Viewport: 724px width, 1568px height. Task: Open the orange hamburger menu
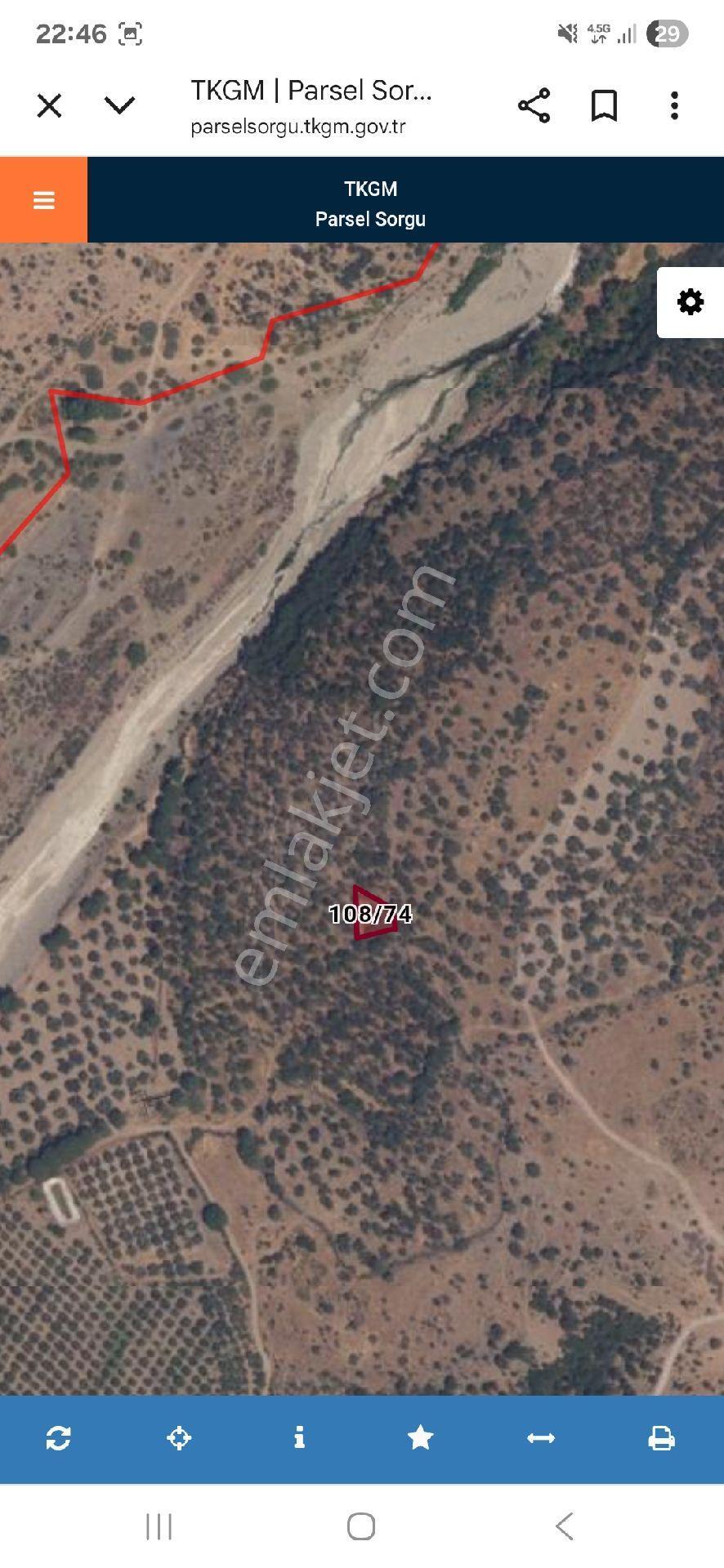[x=43, y=200]
